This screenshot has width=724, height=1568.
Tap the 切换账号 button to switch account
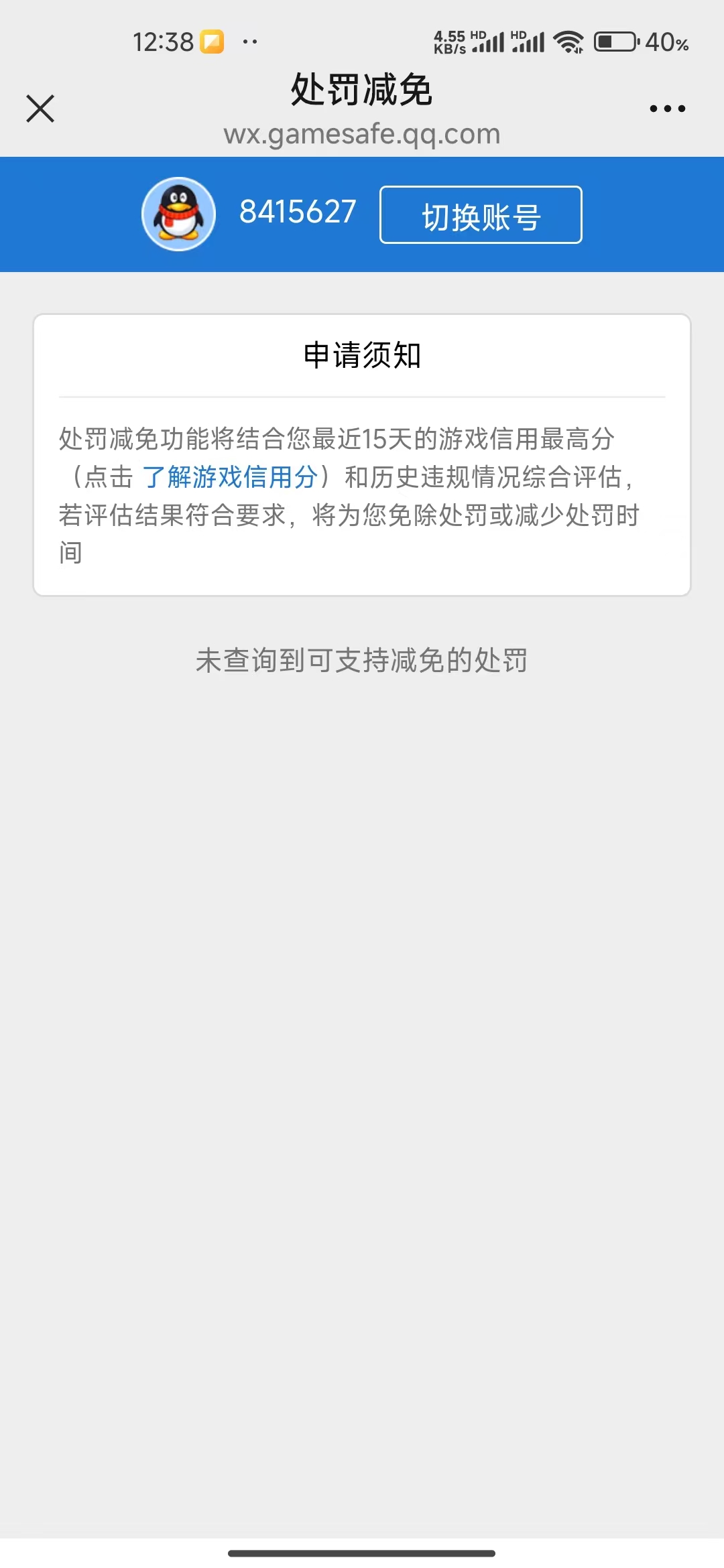481,215
